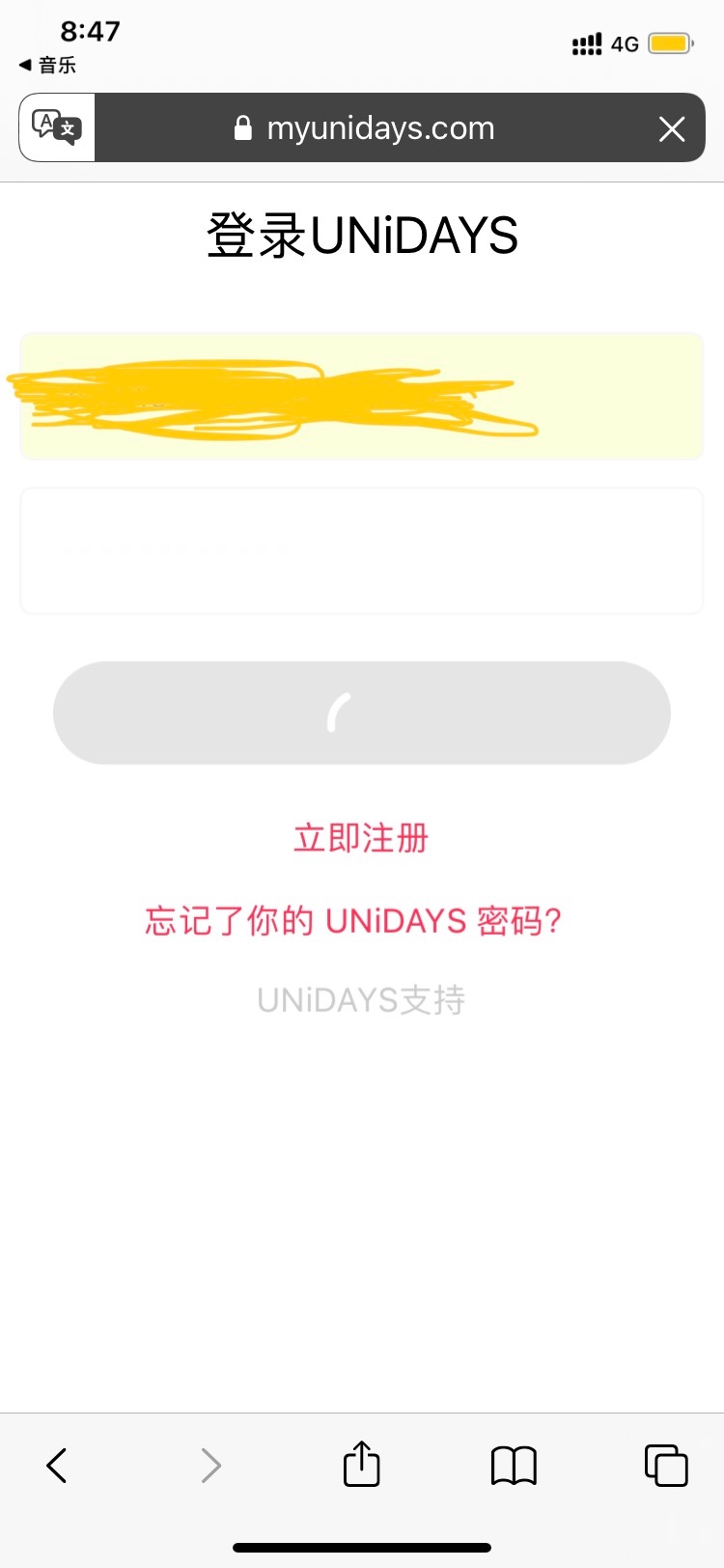The height and width of the screenshot is (1568, 724).
Task: Share this page
Action: (x=362, y=1463)
